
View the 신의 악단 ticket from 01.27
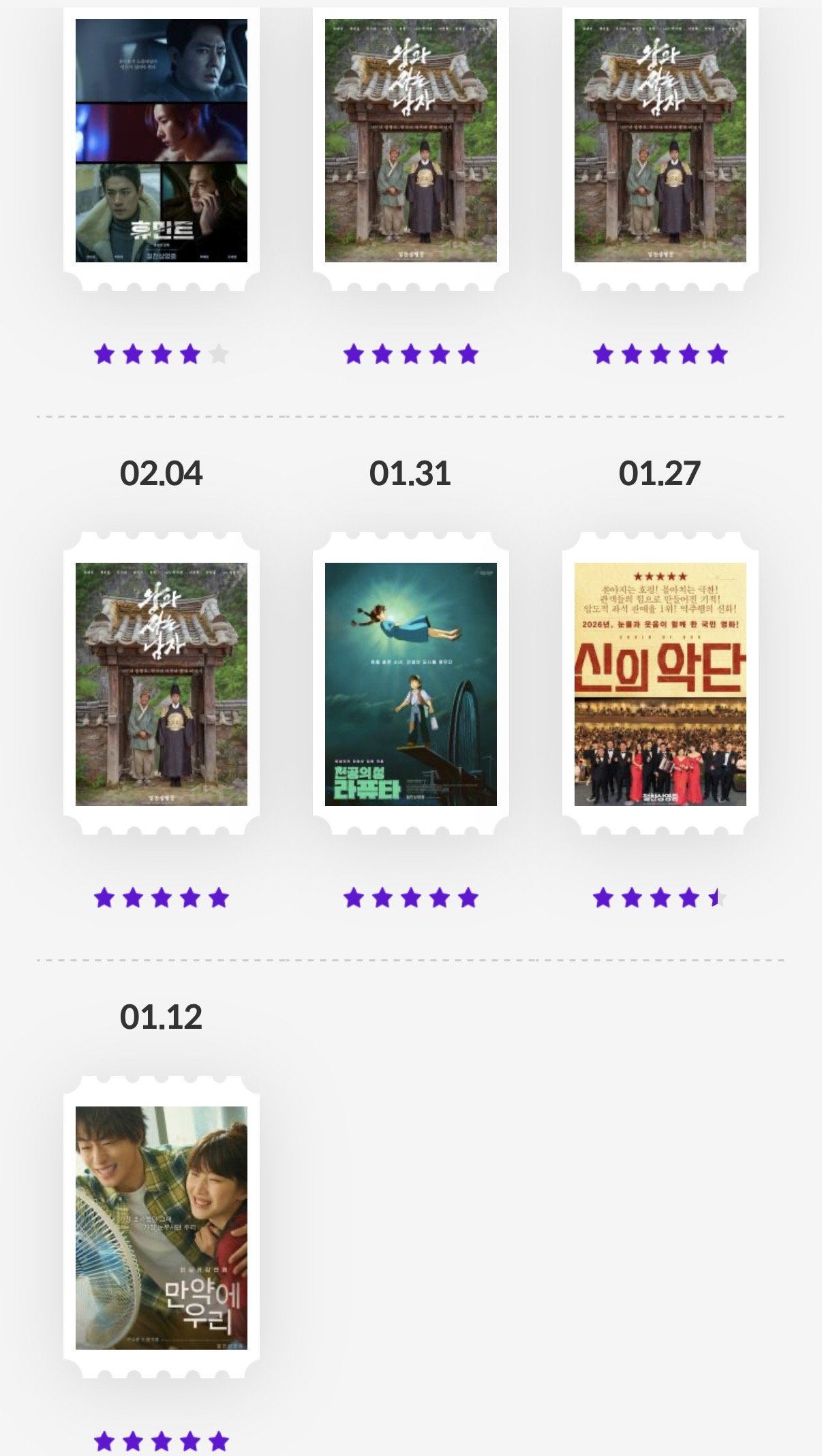(660, 684)
